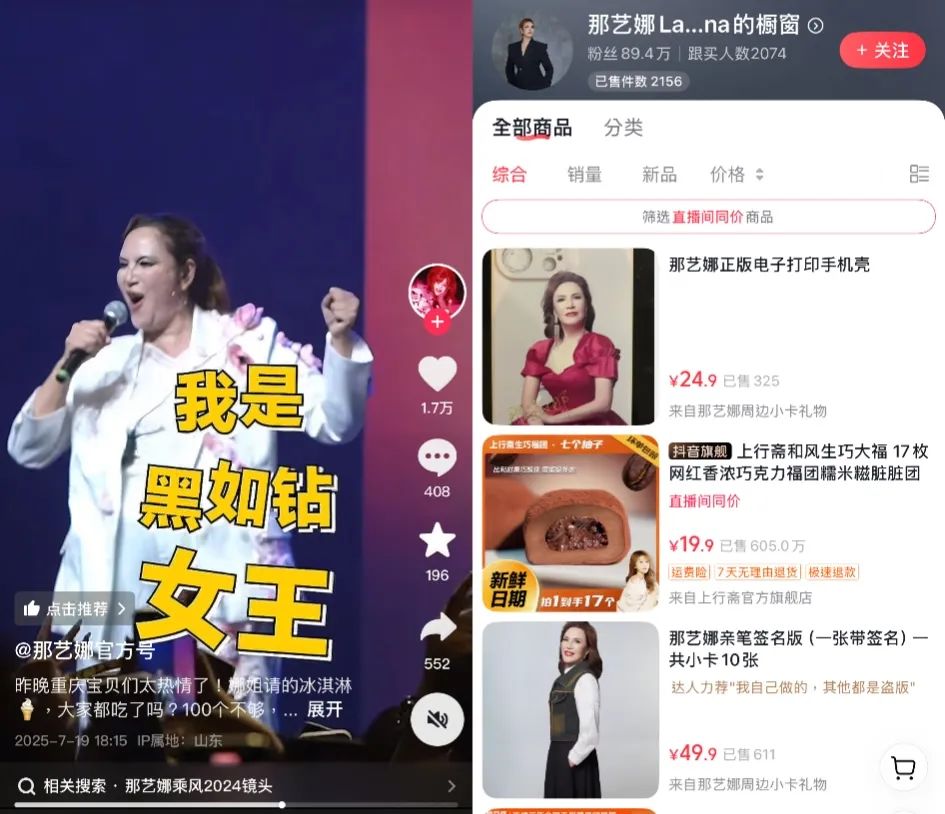This screenshot has height=814, width=945.
Task: Filter by 直播间同价 products
Action: [708, 217]
